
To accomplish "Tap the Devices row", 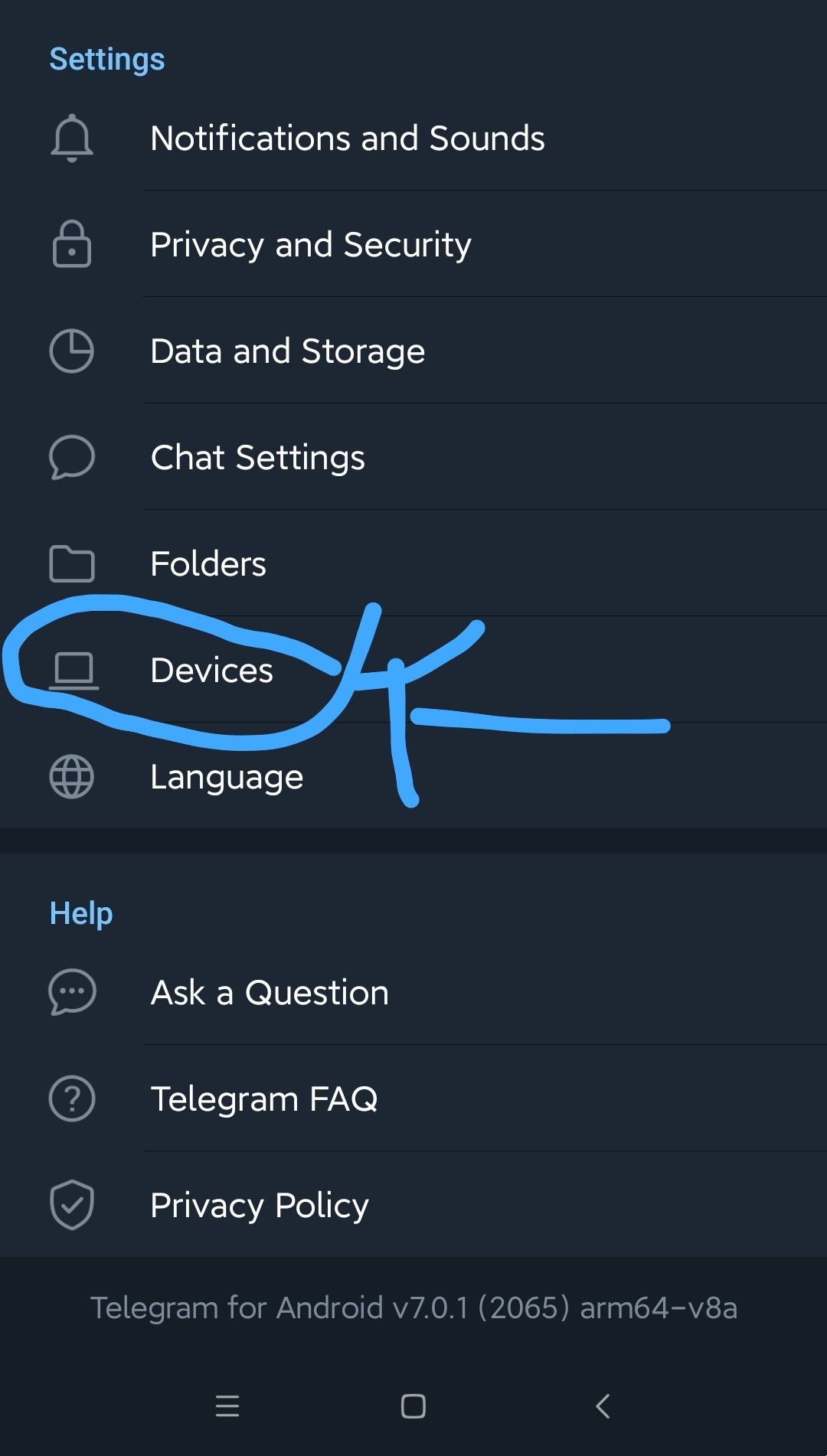I will (211, 671).
